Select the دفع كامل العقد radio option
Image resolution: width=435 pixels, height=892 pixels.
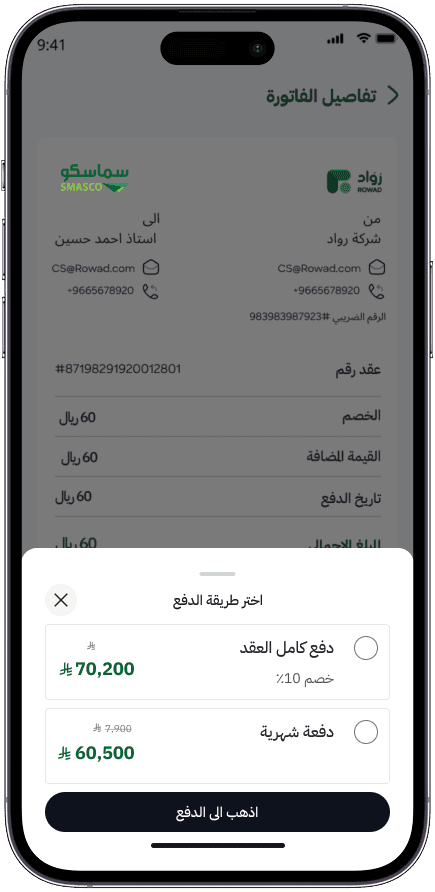pos(366,648)
